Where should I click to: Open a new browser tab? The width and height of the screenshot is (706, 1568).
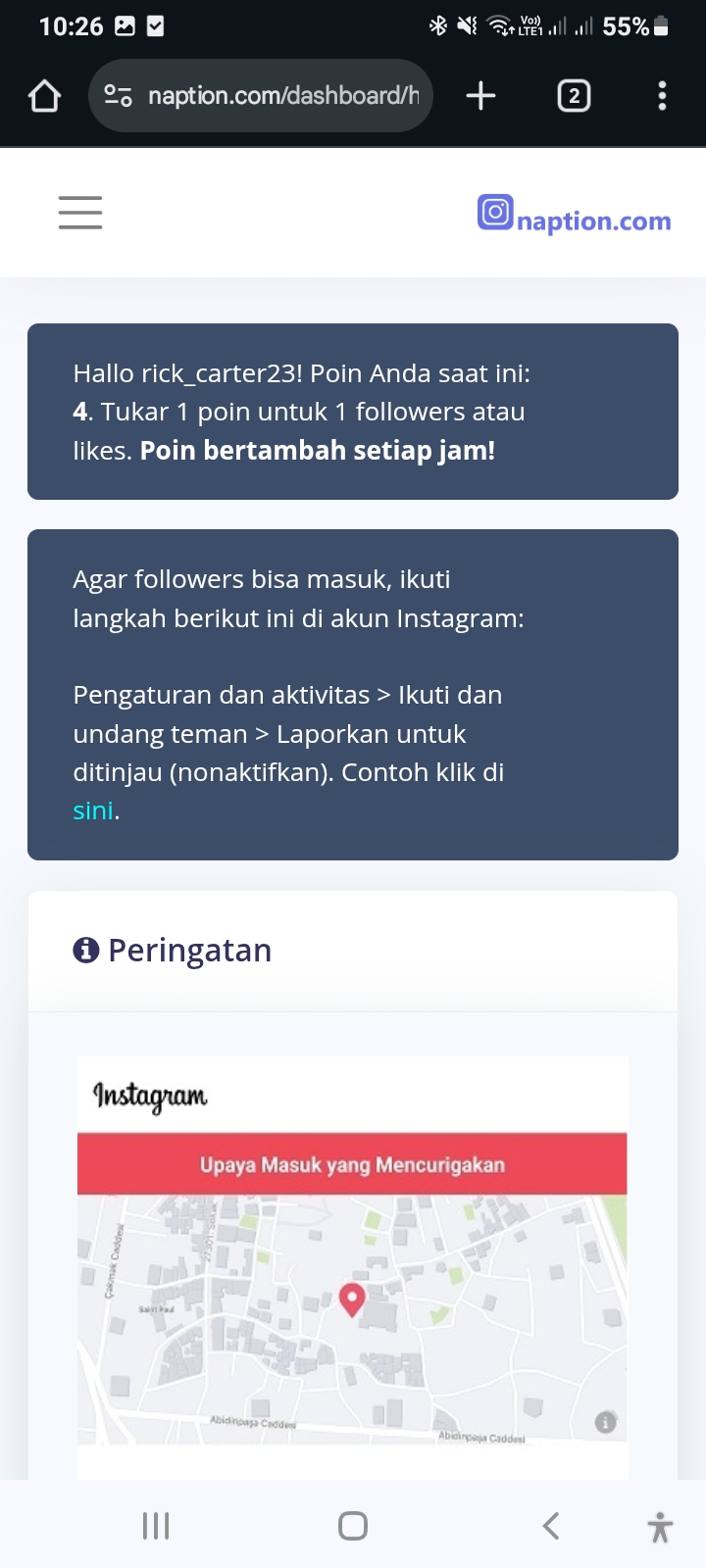(480, 96)
